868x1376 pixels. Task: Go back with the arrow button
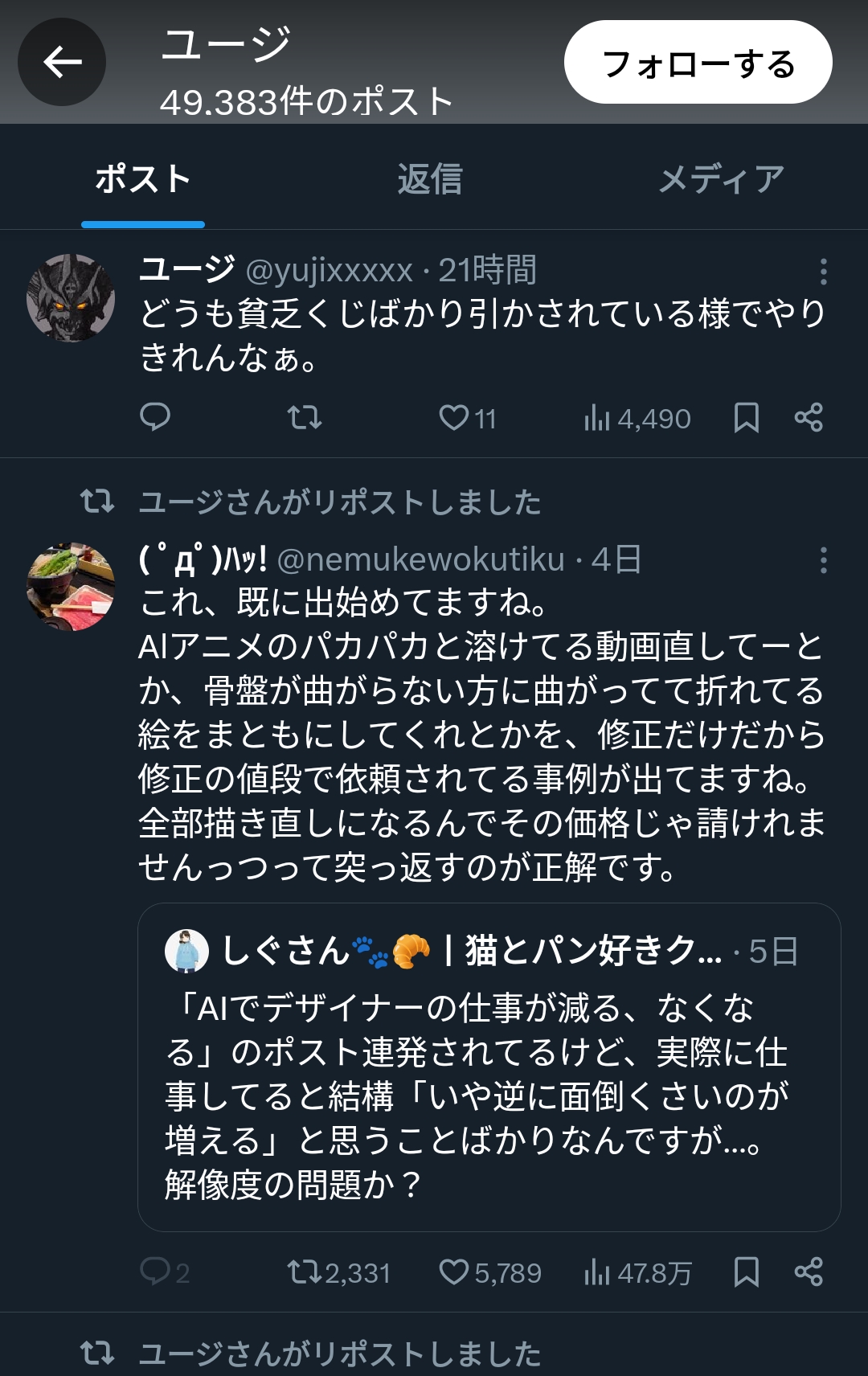[63, 62]
